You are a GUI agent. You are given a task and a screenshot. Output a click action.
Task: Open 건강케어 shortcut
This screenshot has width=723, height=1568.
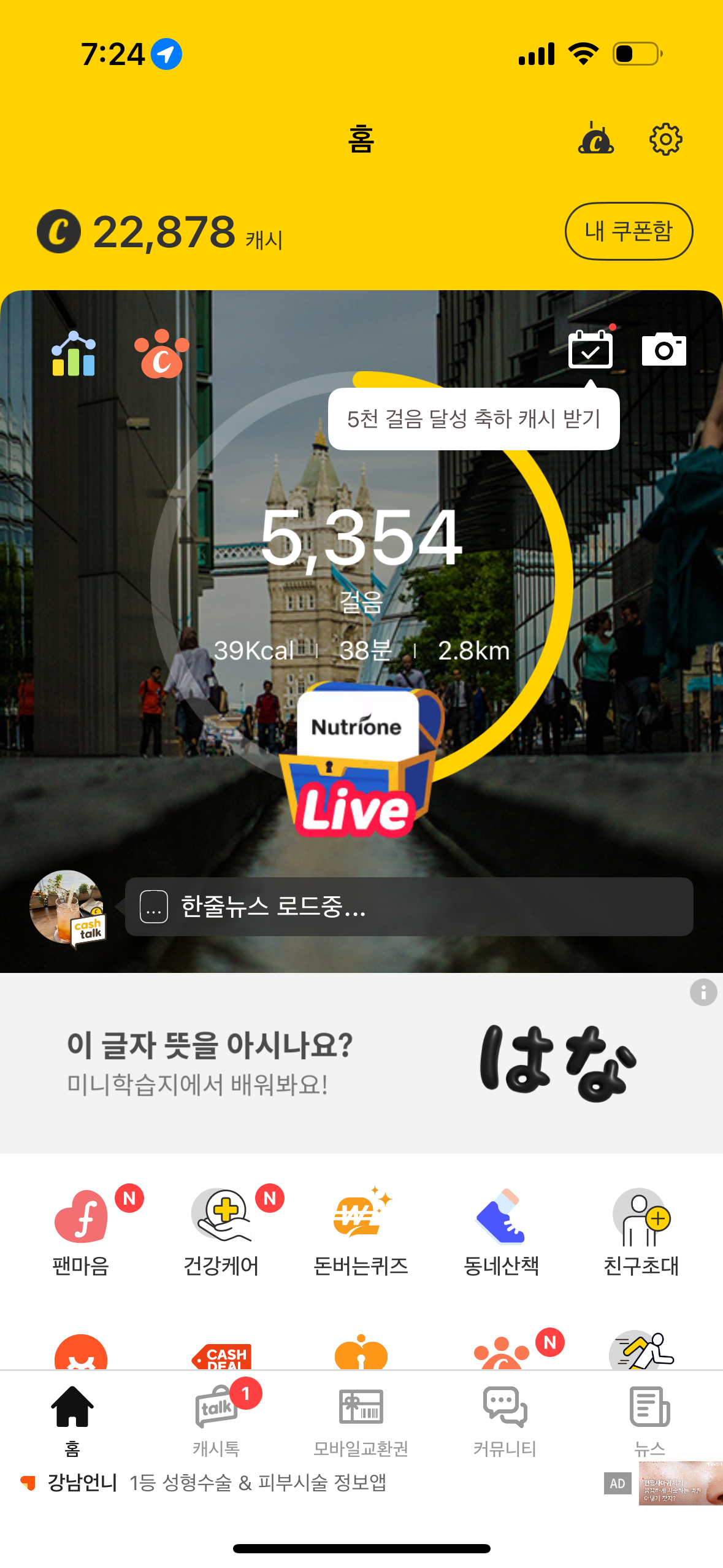pyautogui.click(x=221, y=1231)
